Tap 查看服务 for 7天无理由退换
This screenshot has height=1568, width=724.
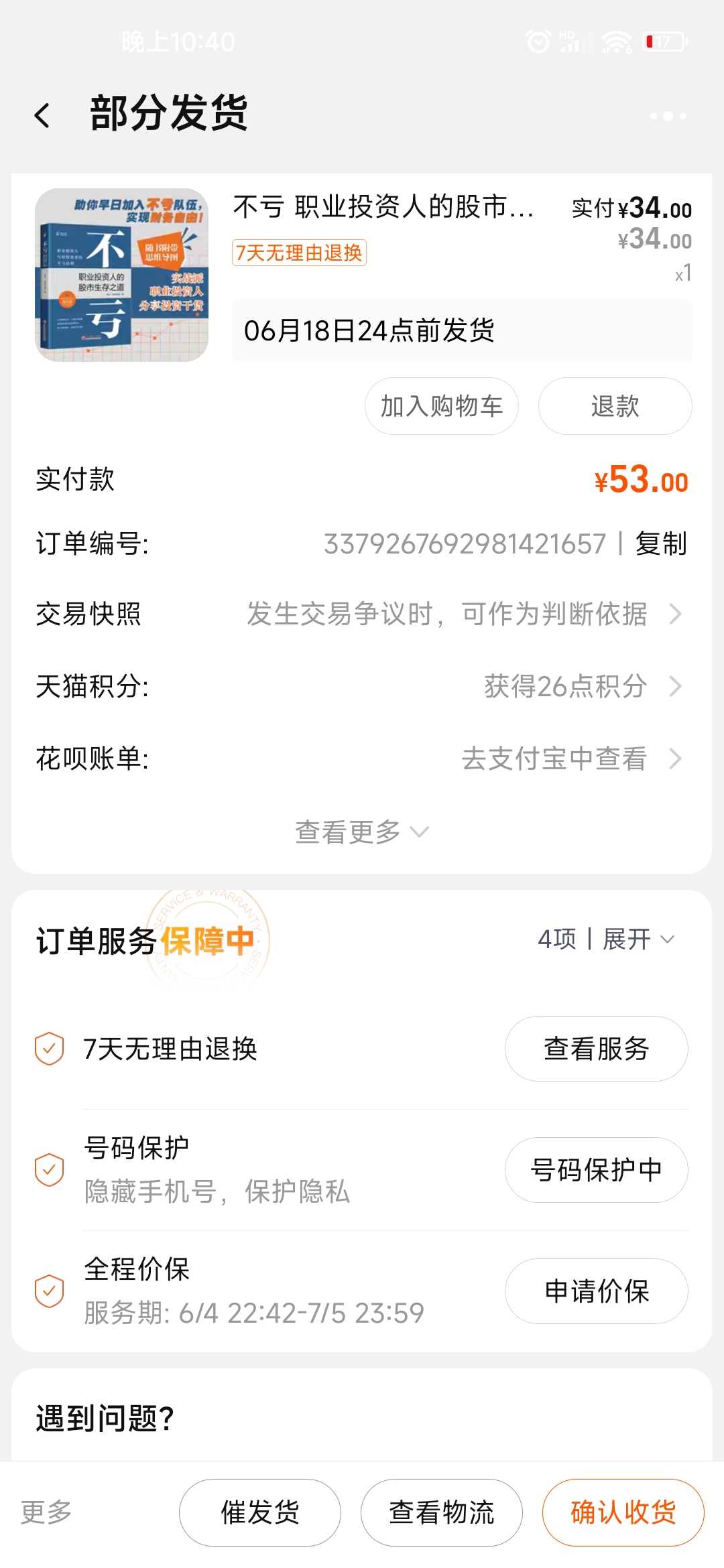[x=596, y=1049]
